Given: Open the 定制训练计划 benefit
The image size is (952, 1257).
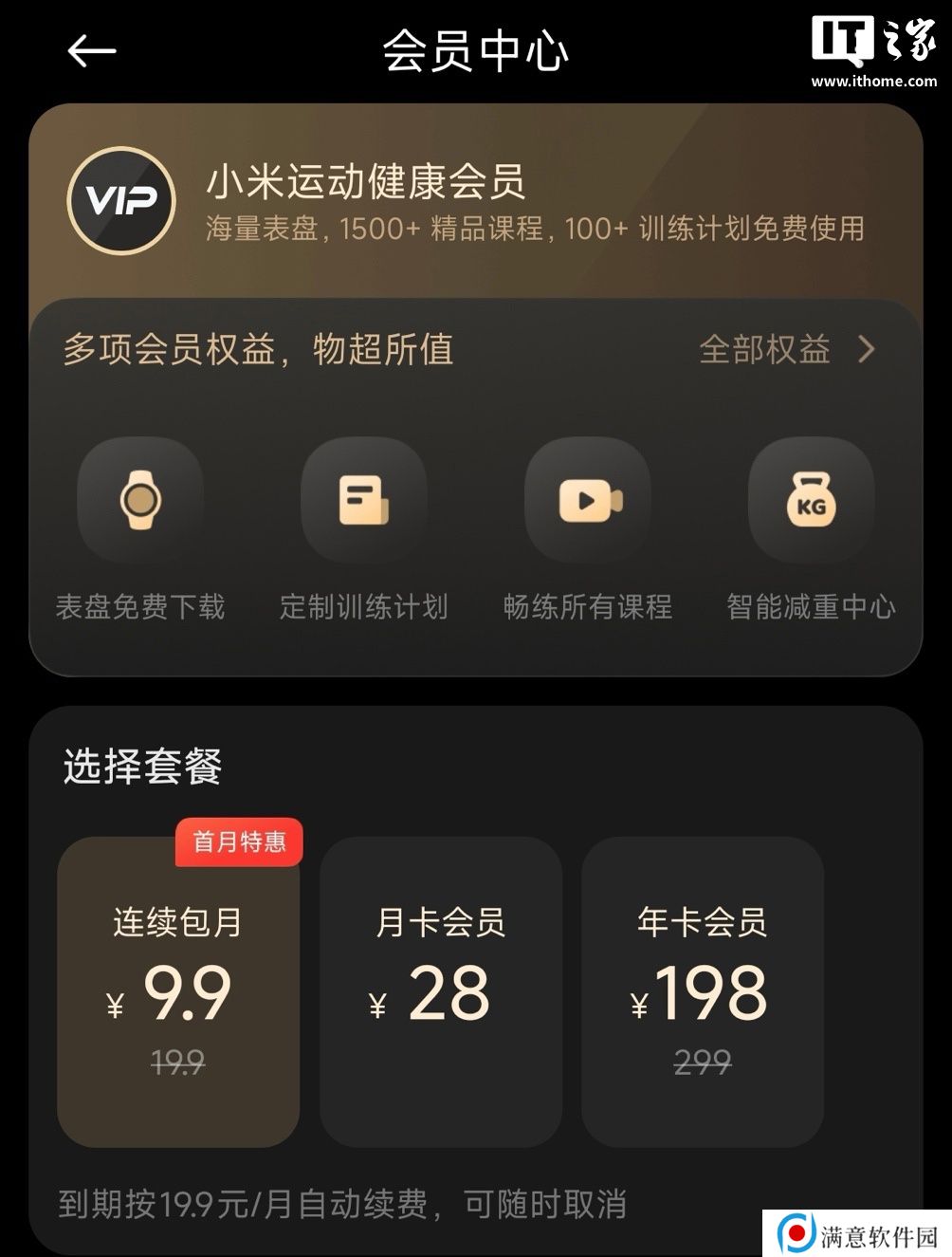Looking at the screenshot, I should 364,501.
